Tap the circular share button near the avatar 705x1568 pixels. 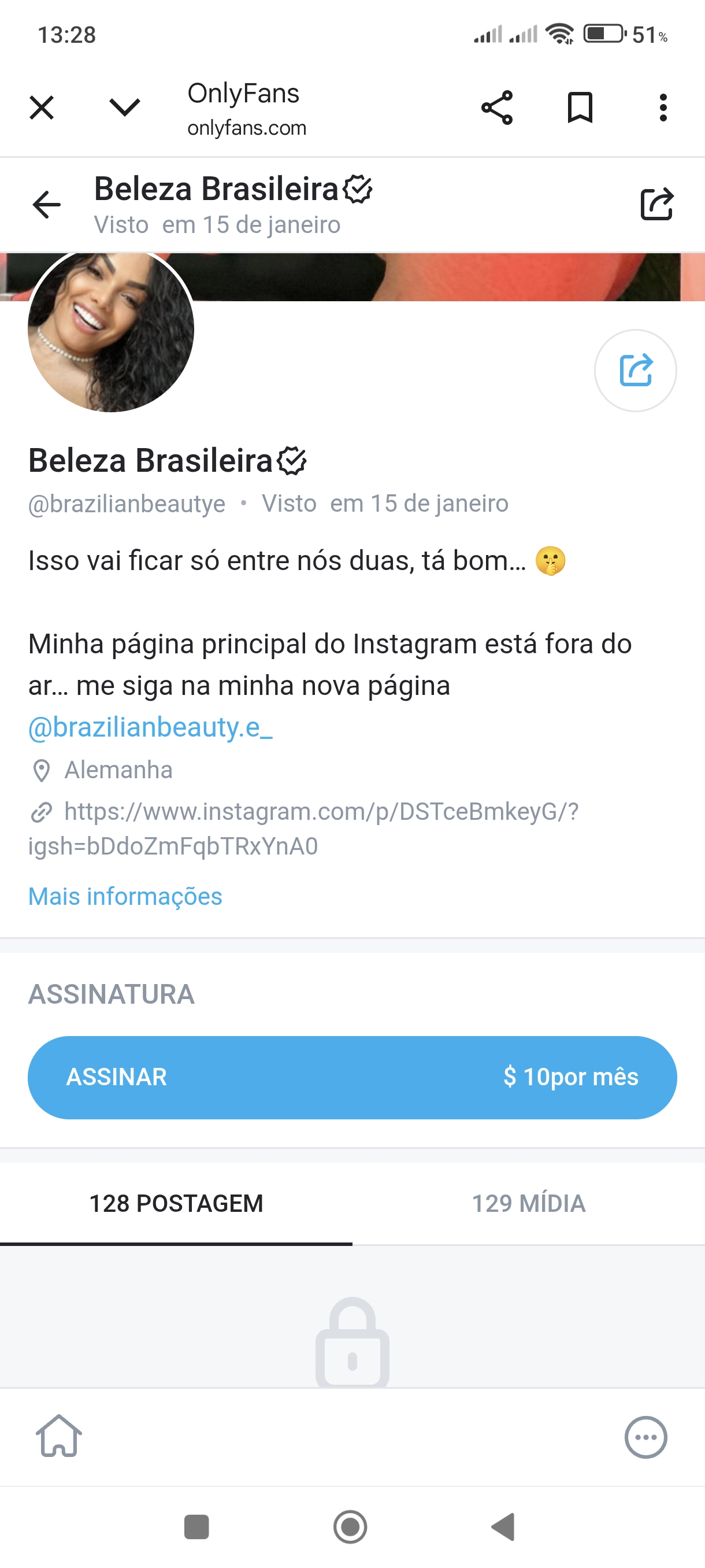(x=637, y=371)
